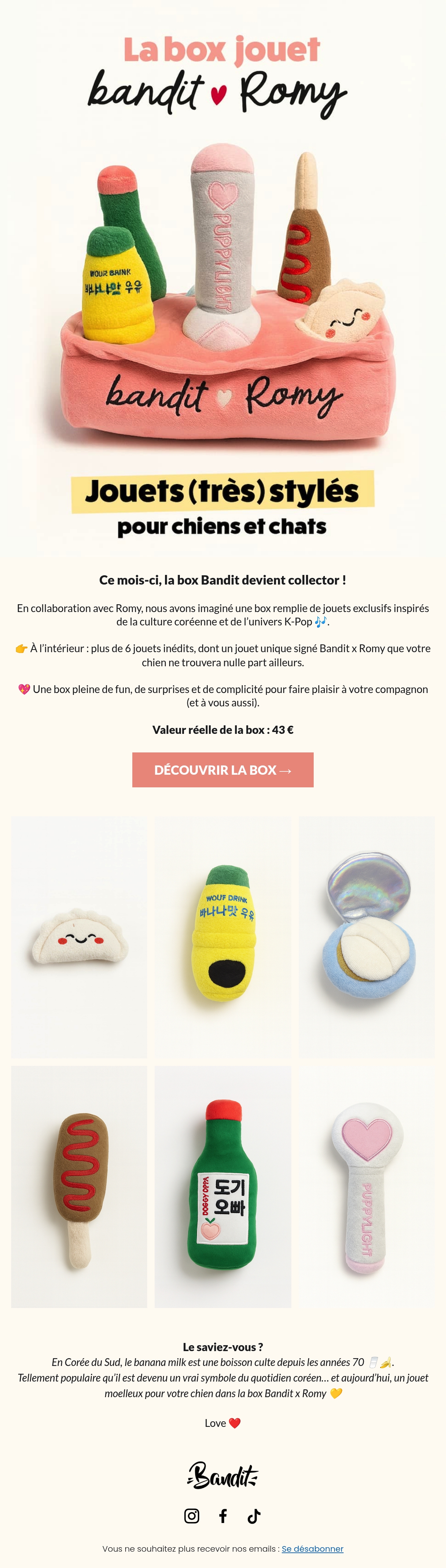Open the holographic compact toy image
446x1568 pixels.
click(x=367, y=937)
